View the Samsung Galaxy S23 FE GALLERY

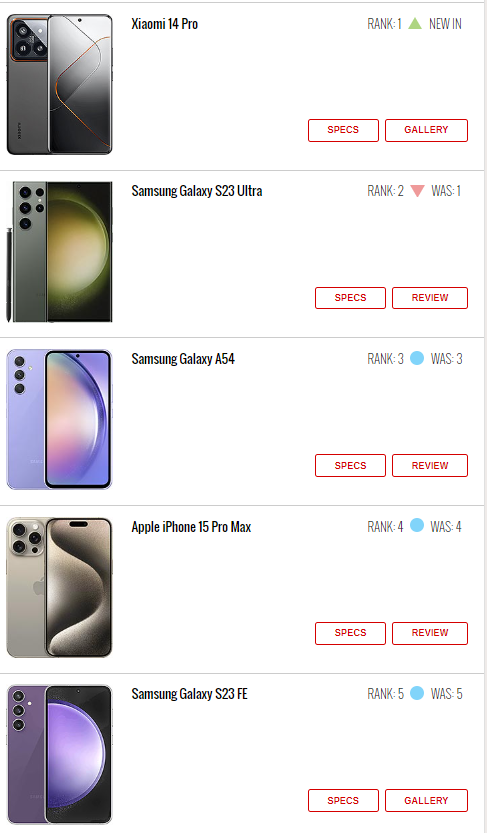[426, 801]
